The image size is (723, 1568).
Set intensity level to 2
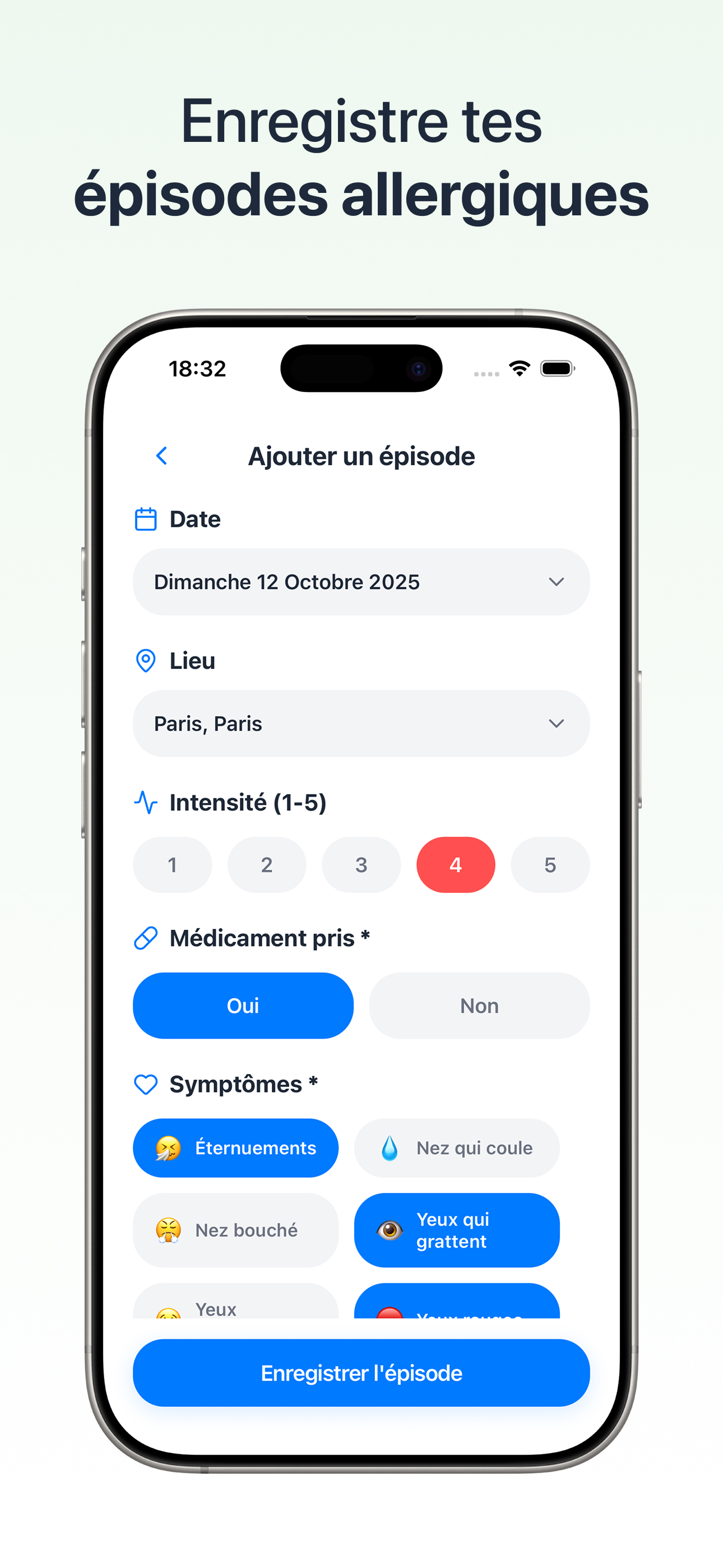click(x=267, y=864)
